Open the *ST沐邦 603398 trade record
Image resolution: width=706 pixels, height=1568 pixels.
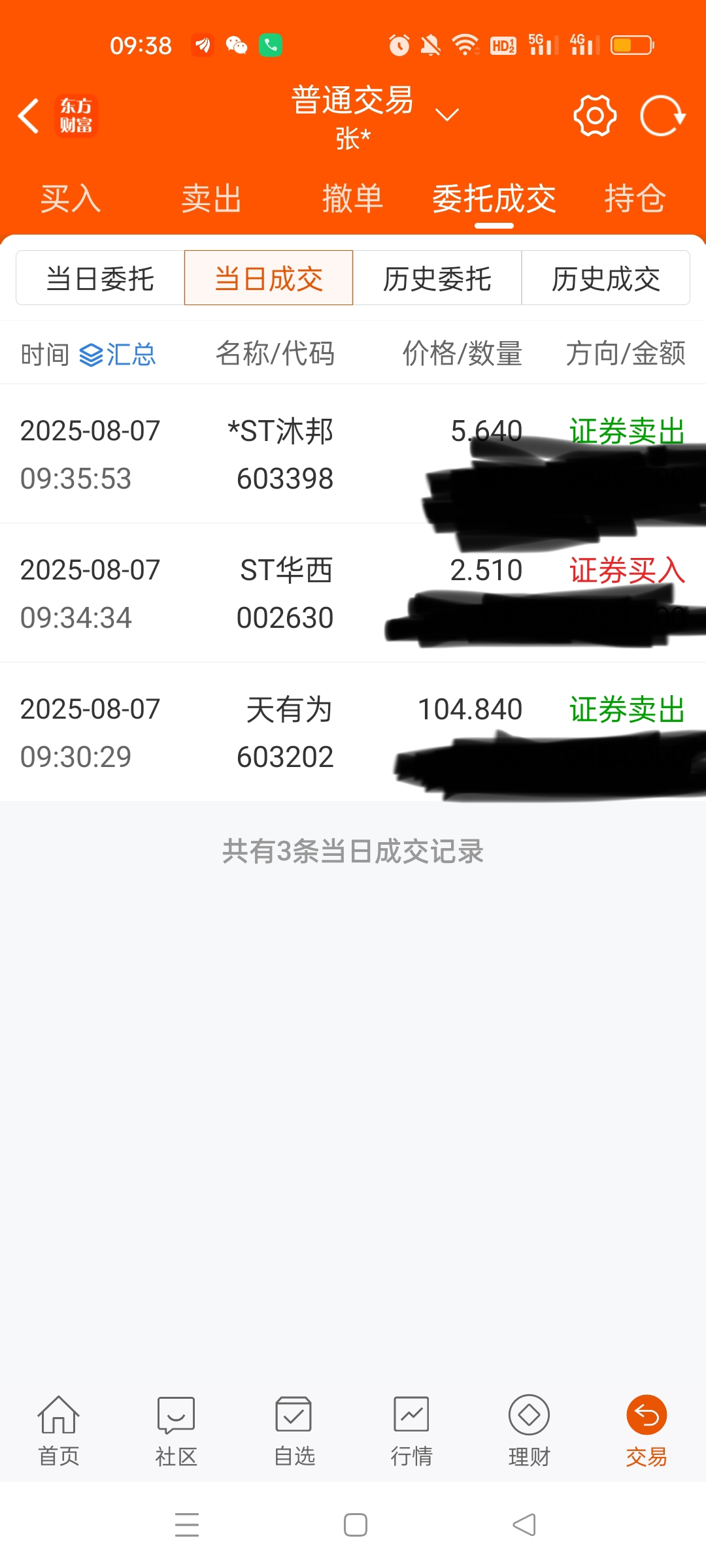coord(353,454)
